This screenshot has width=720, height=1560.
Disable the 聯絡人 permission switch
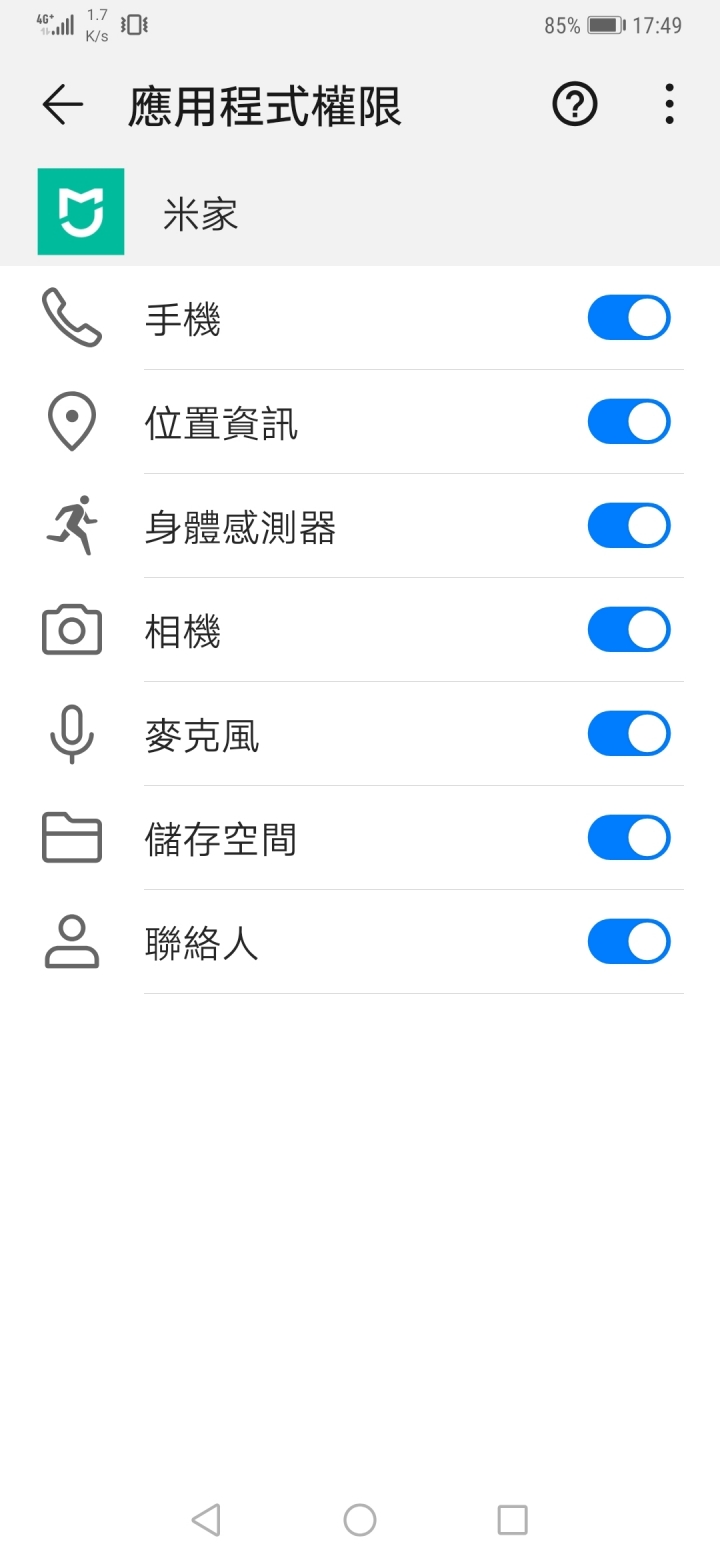[x=629, y=942]
